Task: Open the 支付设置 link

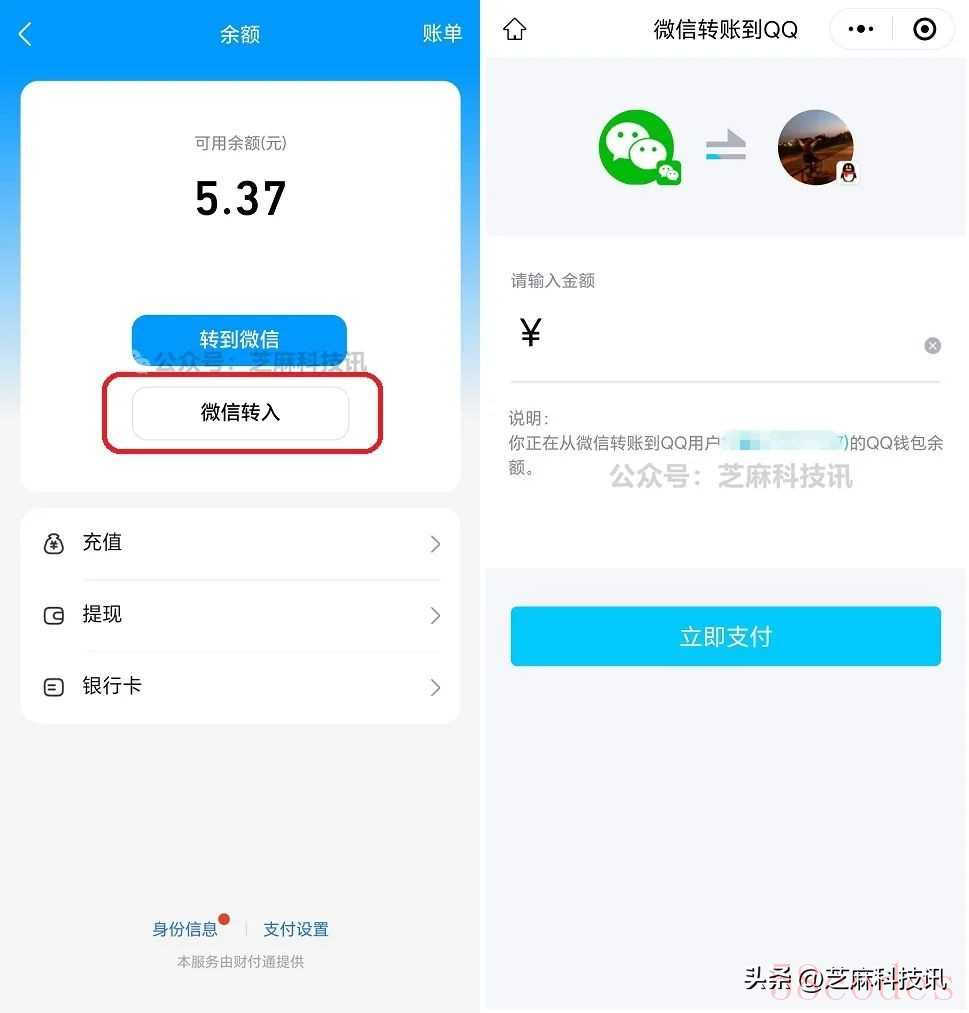Action: 296,929
